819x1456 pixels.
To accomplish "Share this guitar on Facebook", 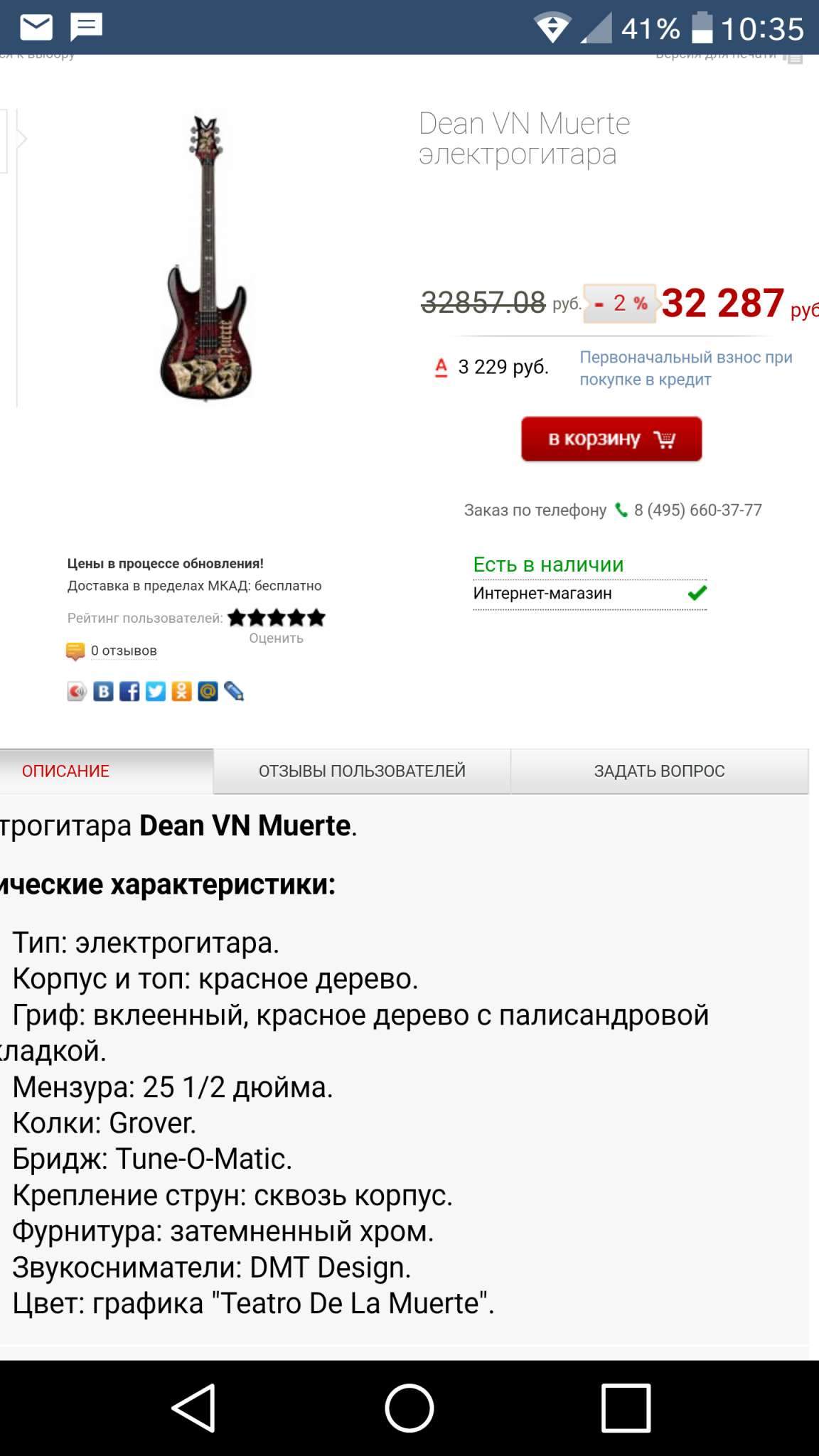I will [129, 691].
